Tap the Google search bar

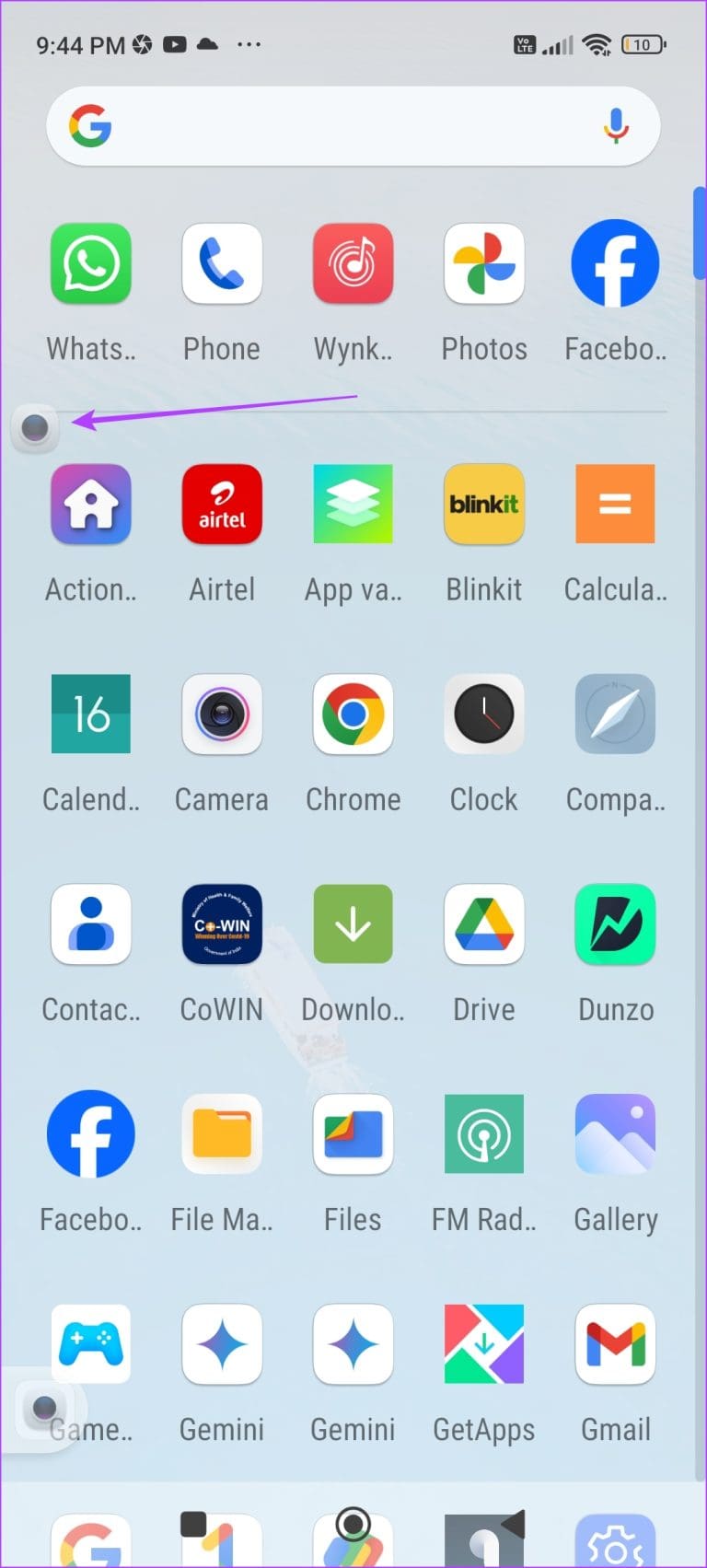click(353, 126)
